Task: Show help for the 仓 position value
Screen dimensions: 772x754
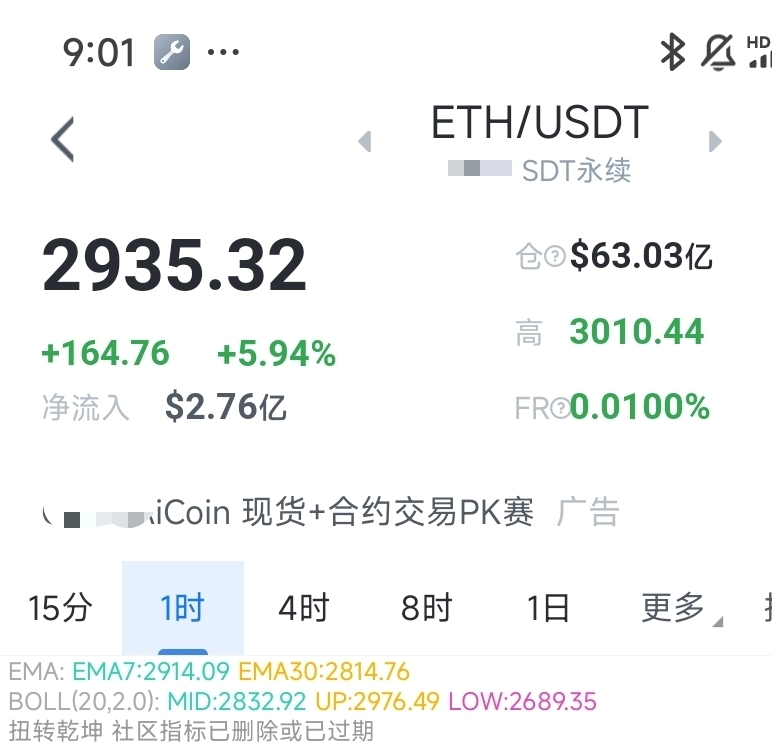Action: [556, 258]
